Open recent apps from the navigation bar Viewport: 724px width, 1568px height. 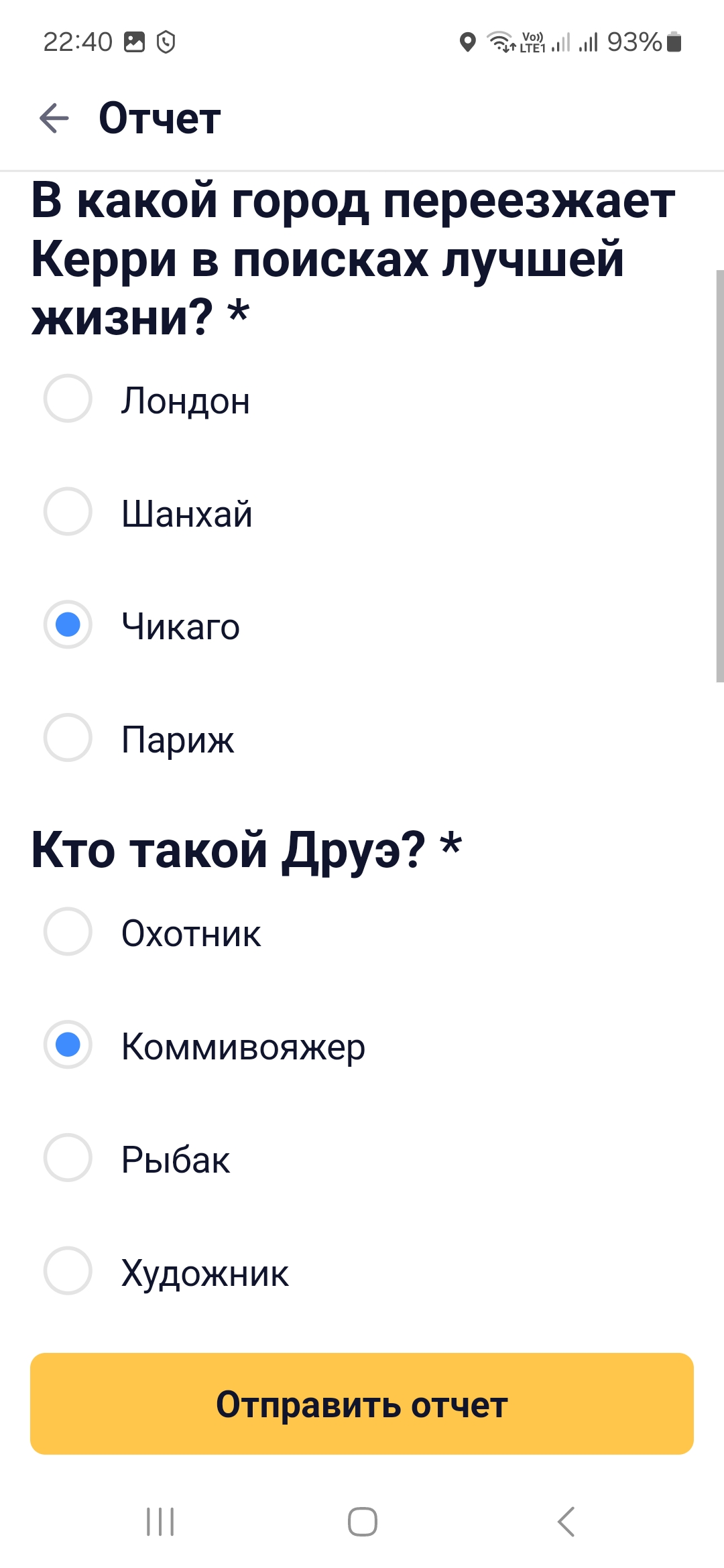(x=160, y=1522)
